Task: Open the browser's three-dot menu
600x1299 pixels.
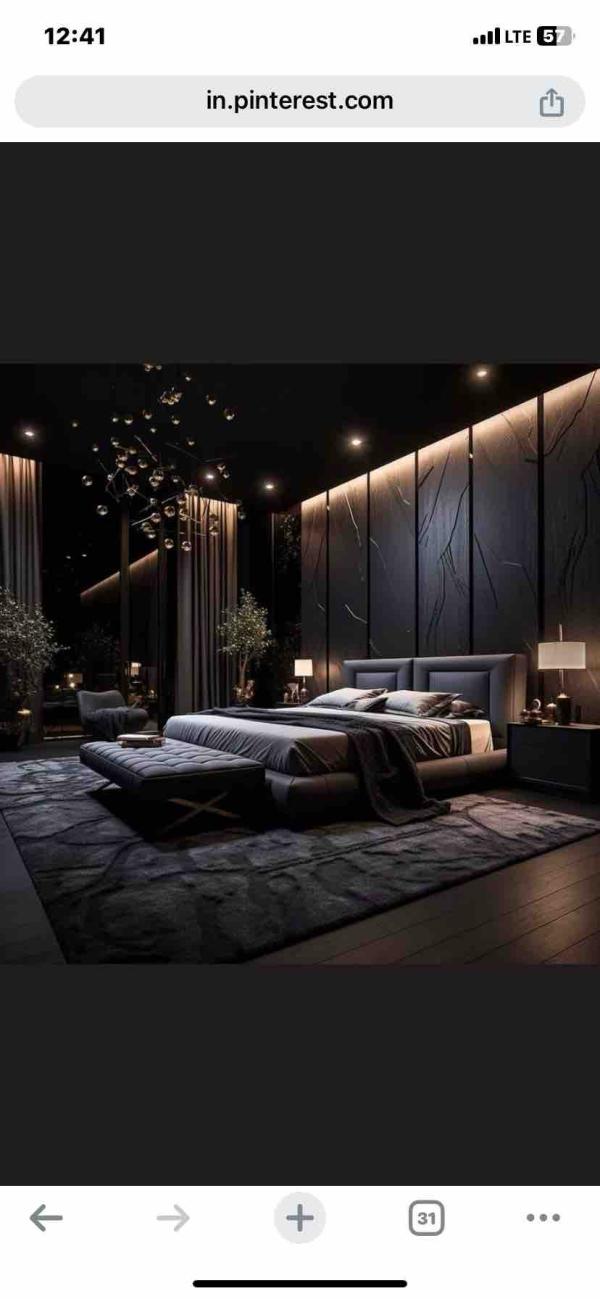Action: [x=543, y=1217]
